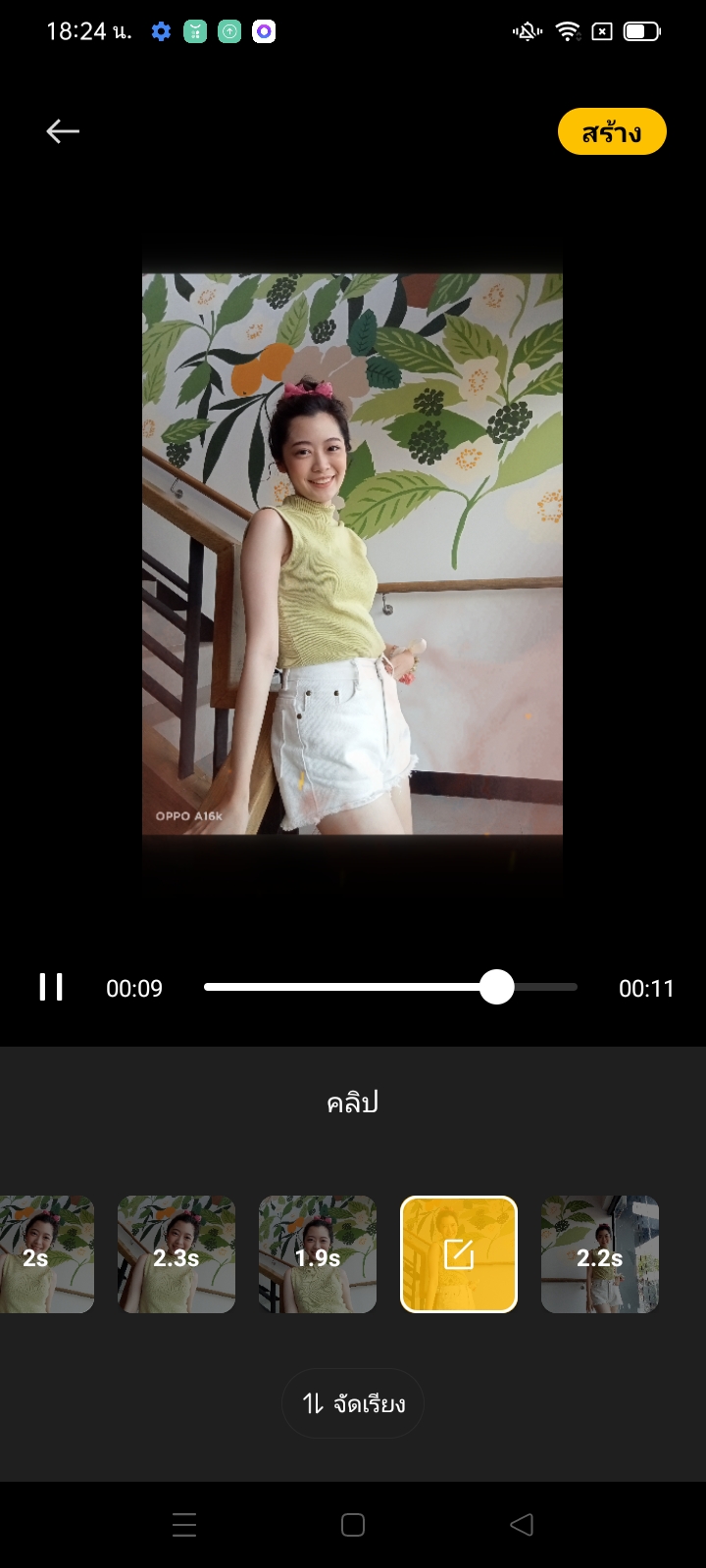Open the จัดเรียง sort option
This screenshot has height=1568, width=706.
pos(353,1403)
